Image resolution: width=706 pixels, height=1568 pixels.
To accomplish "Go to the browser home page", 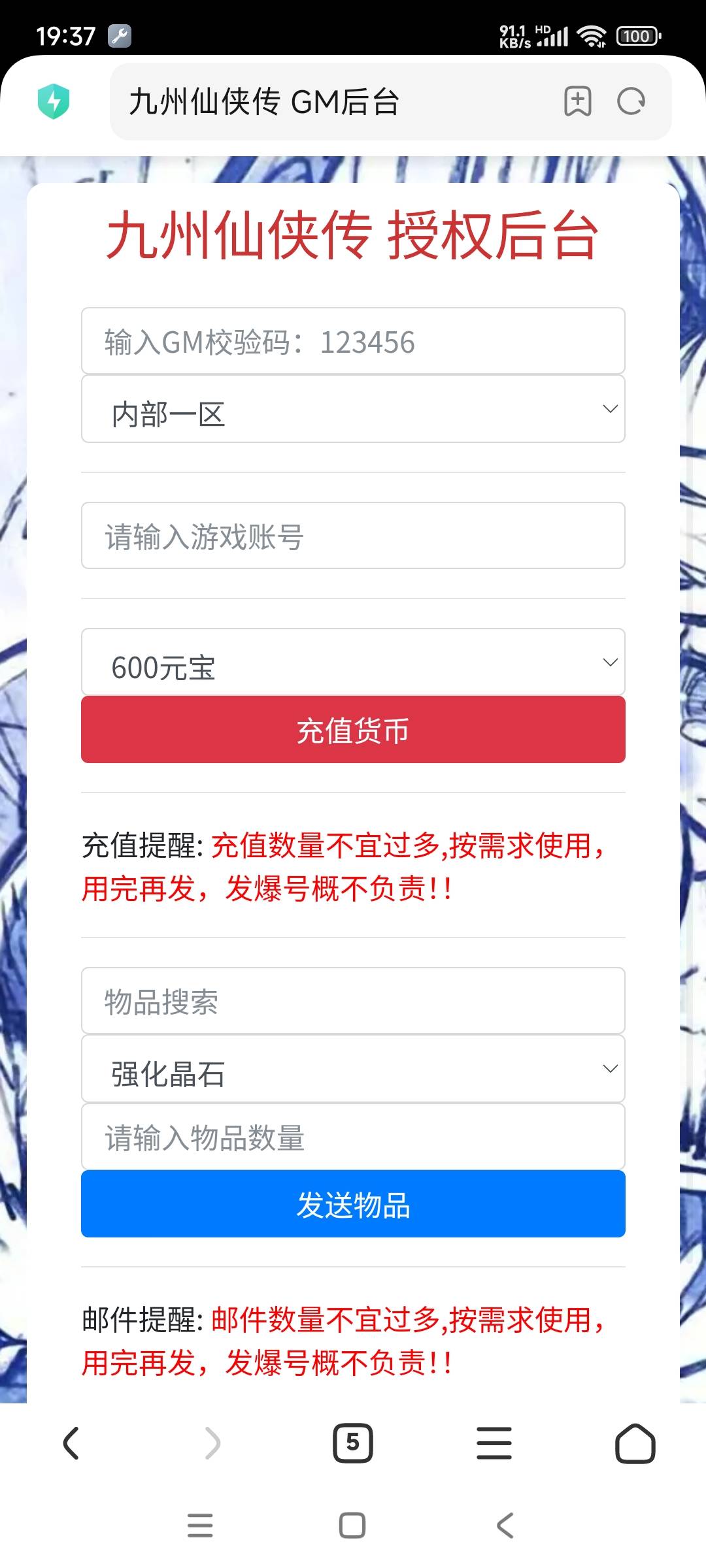I will click(635, 1443).
